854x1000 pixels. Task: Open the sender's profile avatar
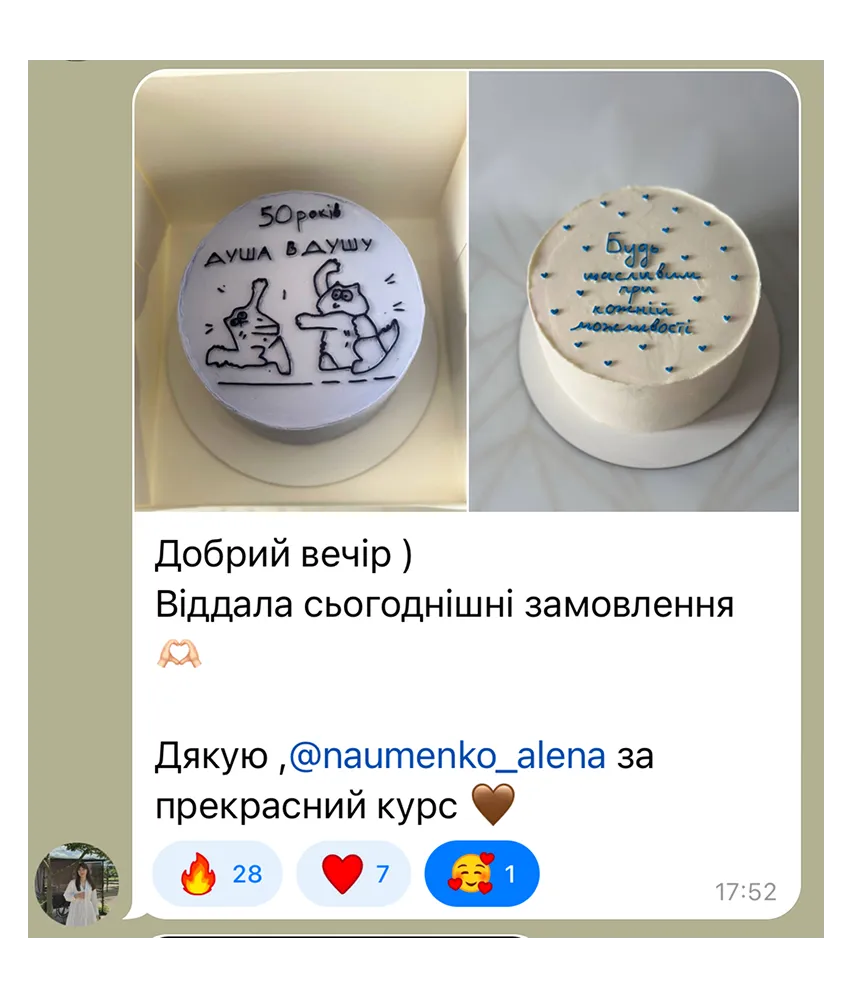[76, 883]
